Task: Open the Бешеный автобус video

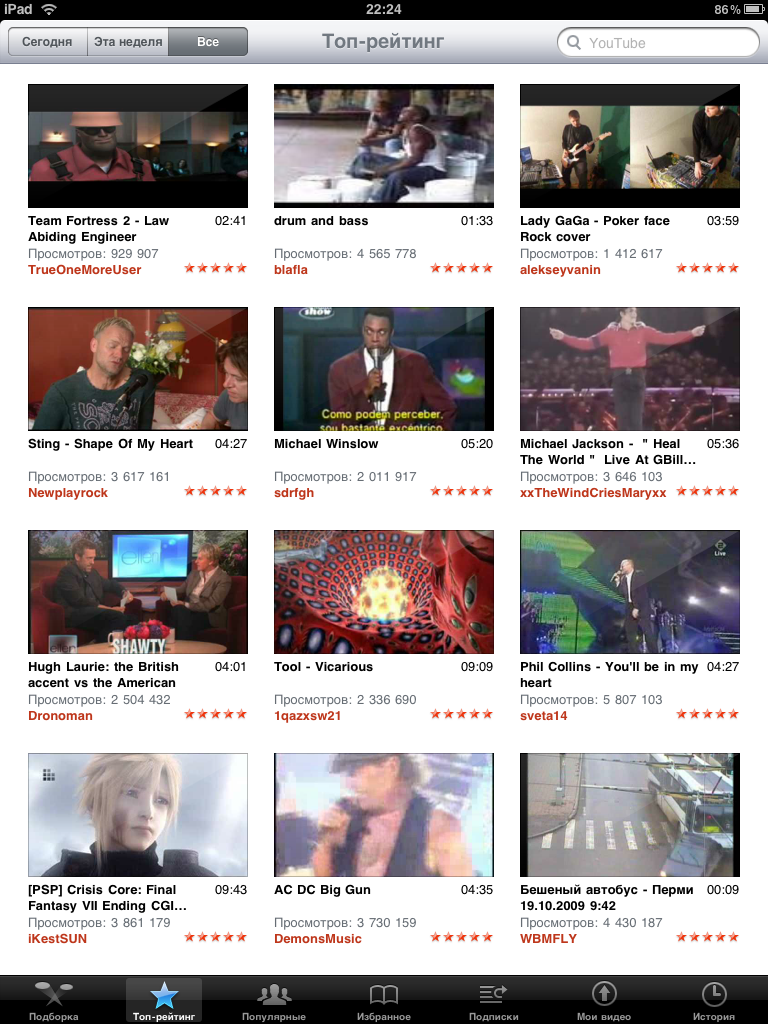Action: [x=630, y=815]
